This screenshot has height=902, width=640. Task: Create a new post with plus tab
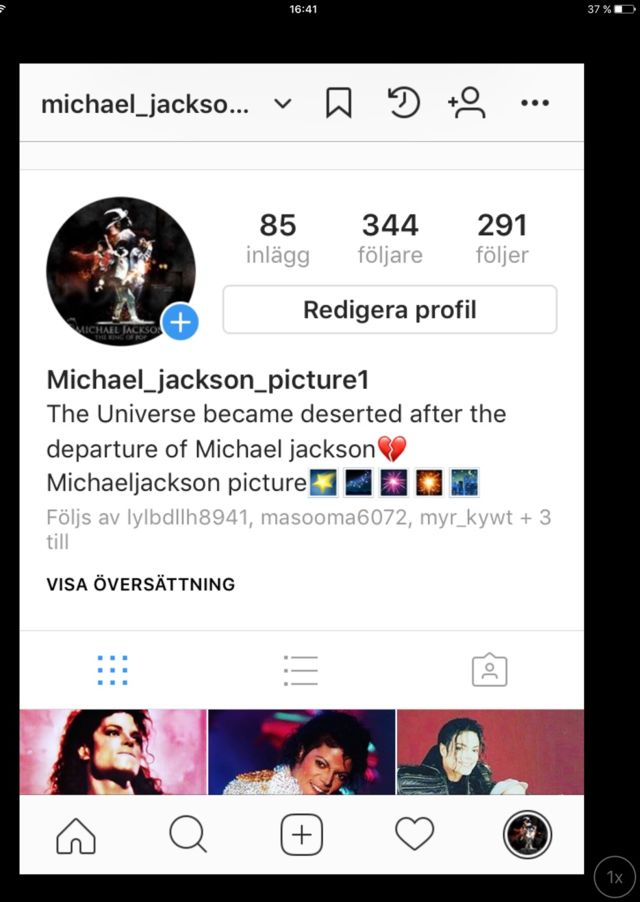pos(301,835)
